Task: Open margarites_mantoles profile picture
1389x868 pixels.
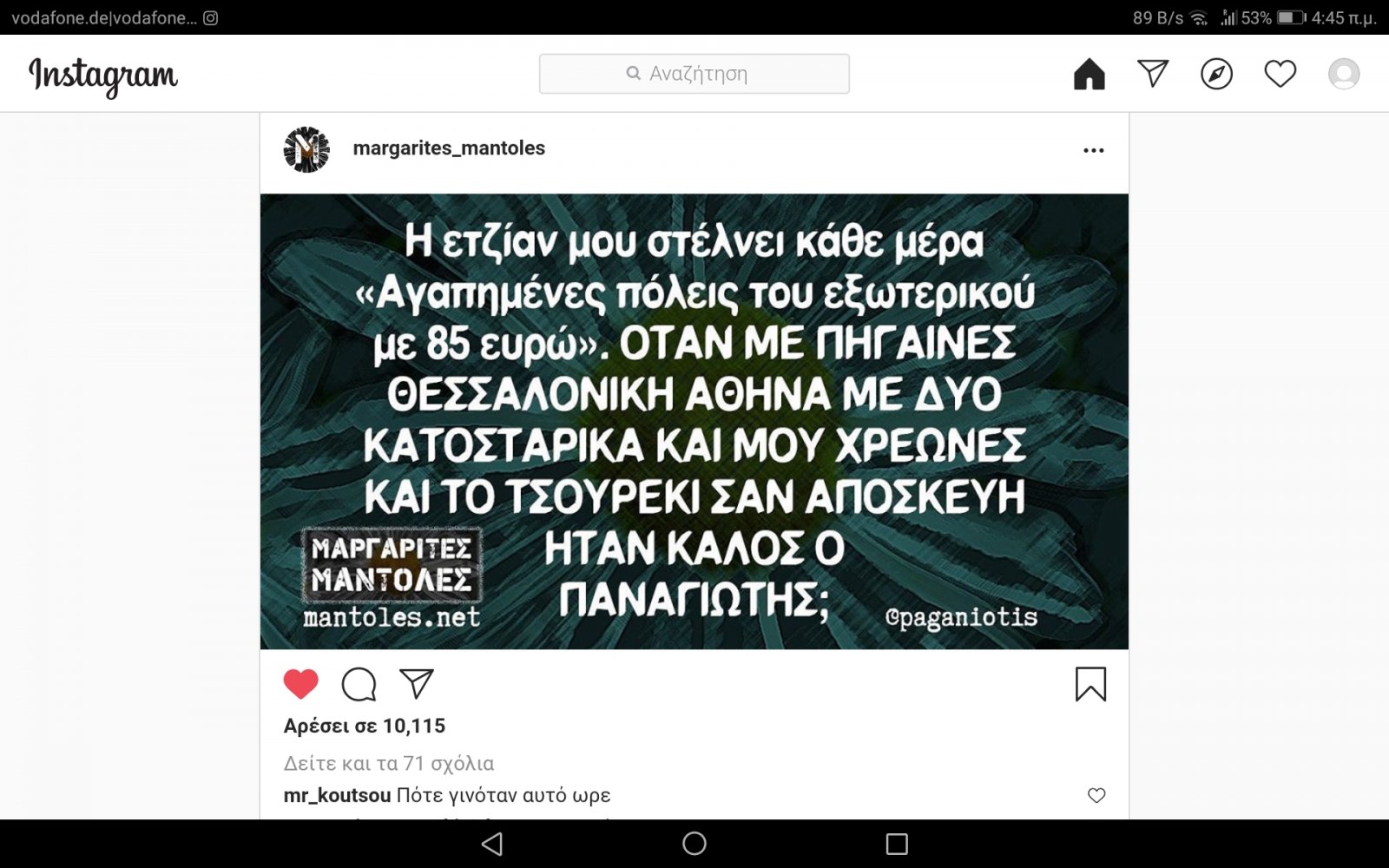Action: (306, 149)
